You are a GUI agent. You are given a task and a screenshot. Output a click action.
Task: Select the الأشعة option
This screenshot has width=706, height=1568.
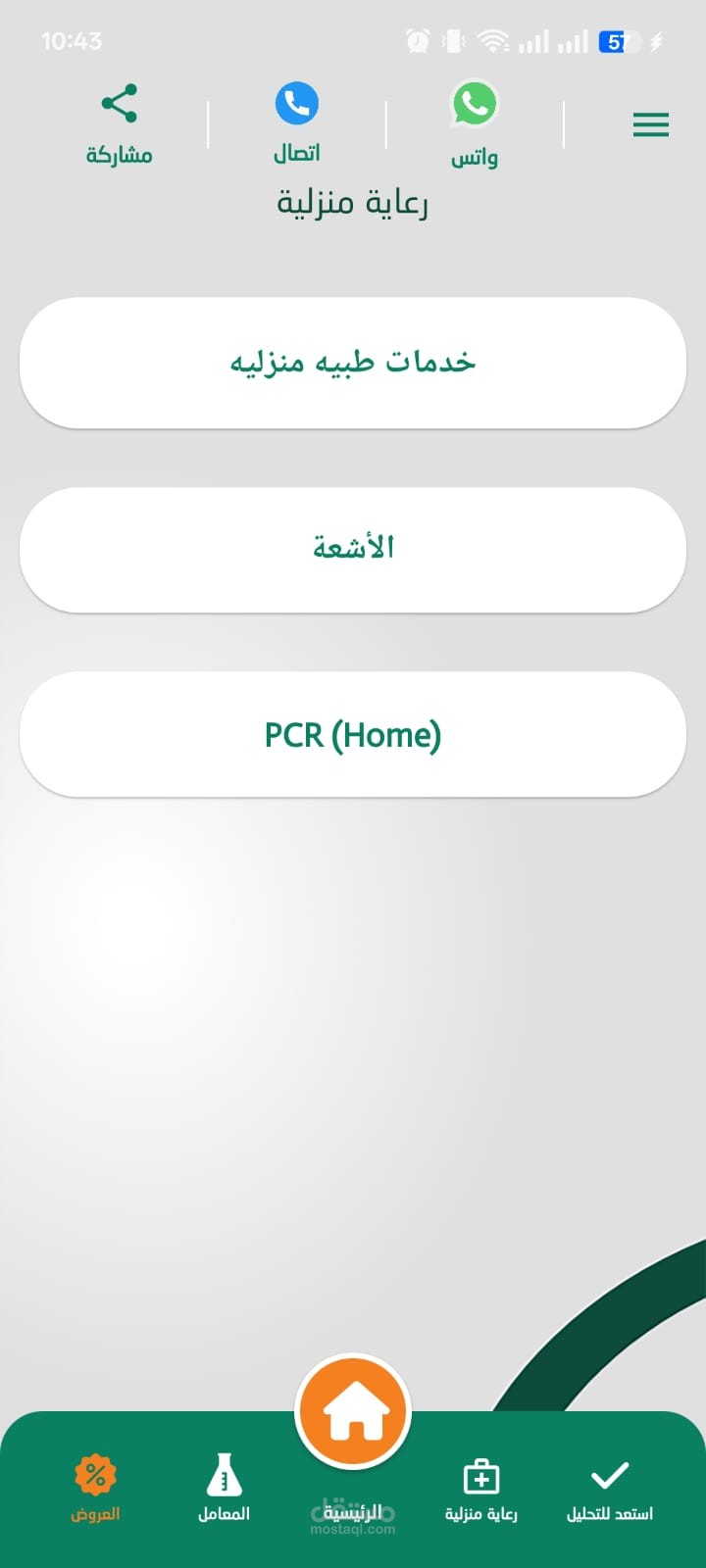coord(353,550)
